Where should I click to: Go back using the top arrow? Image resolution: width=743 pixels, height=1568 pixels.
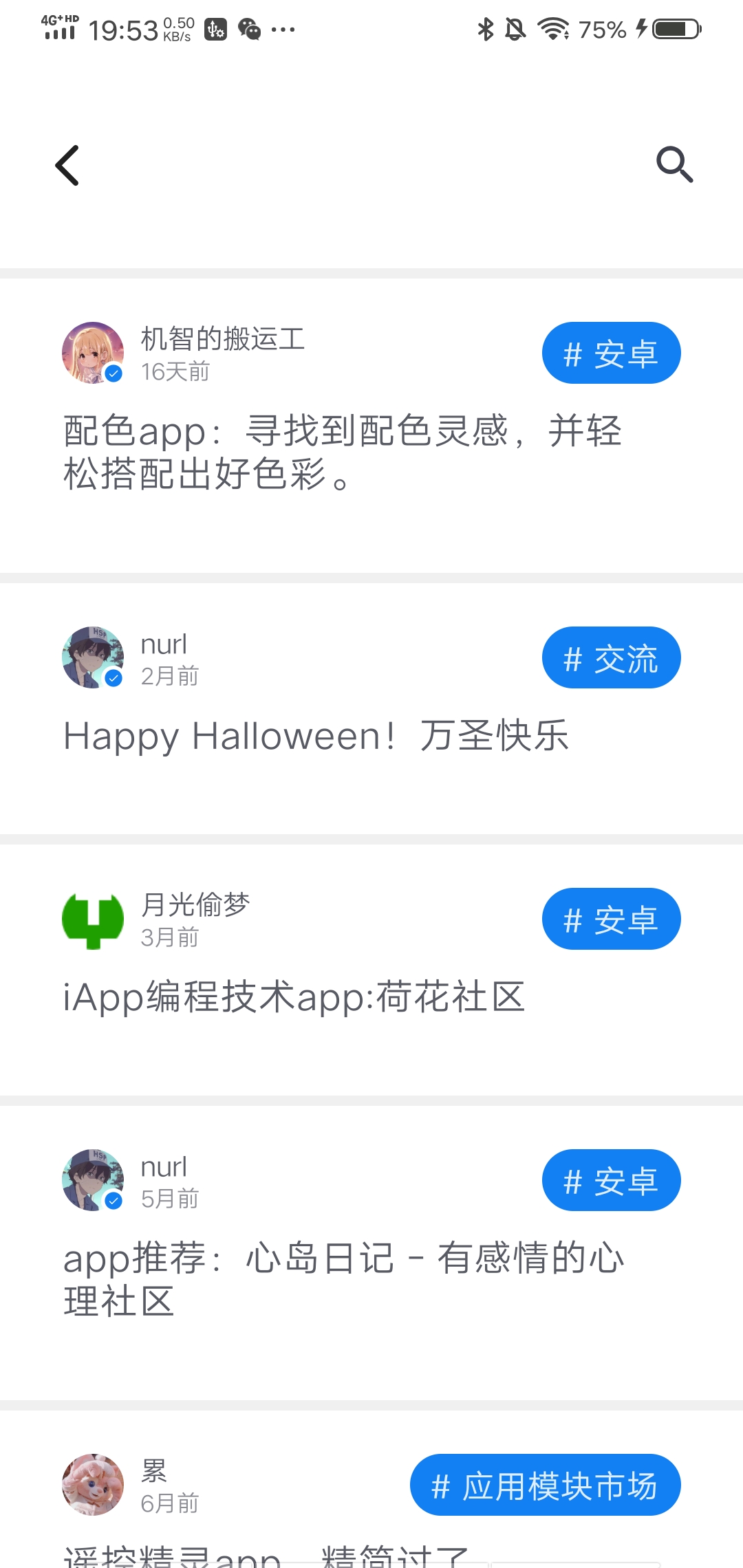[67, 165]
